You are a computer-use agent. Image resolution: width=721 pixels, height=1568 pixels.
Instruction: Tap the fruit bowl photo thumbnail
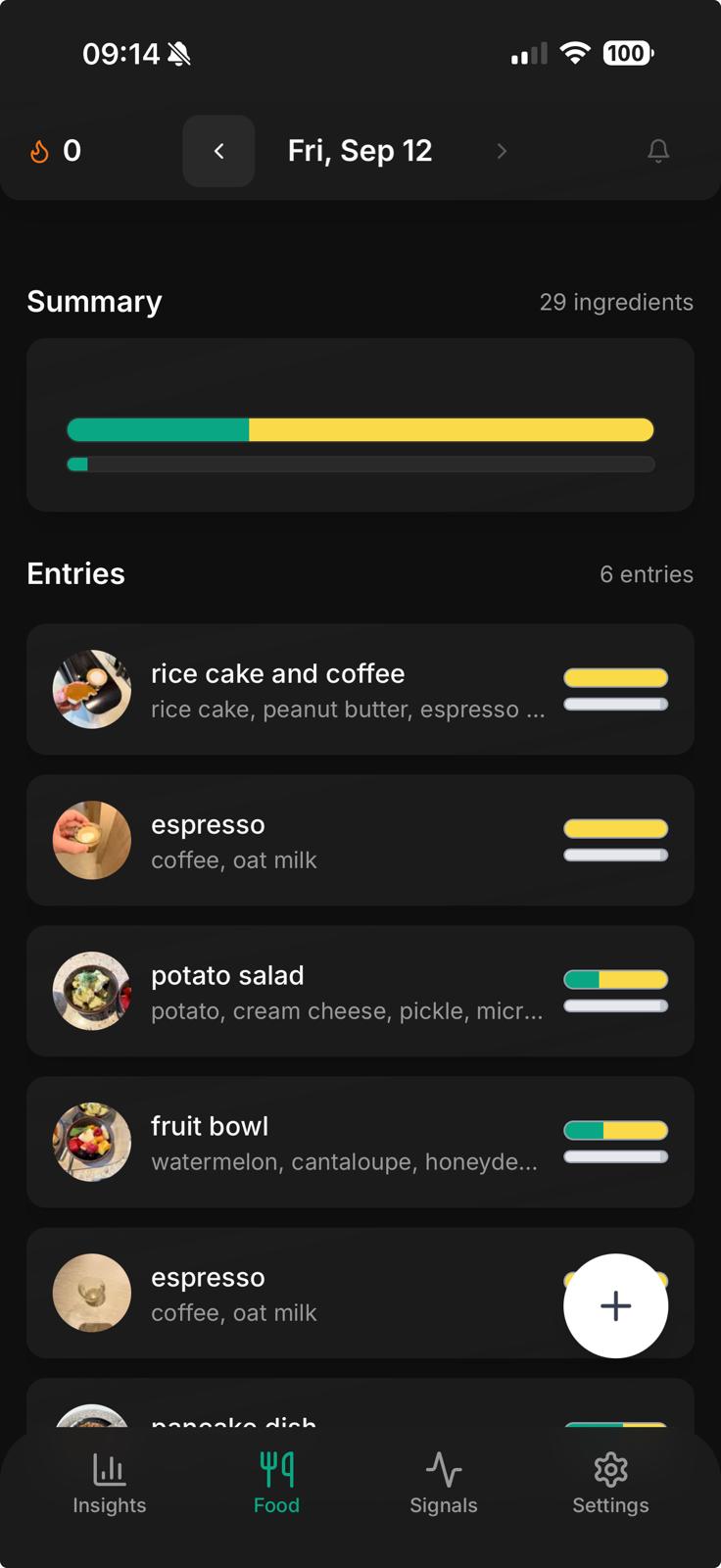[x=92, y=1142]
